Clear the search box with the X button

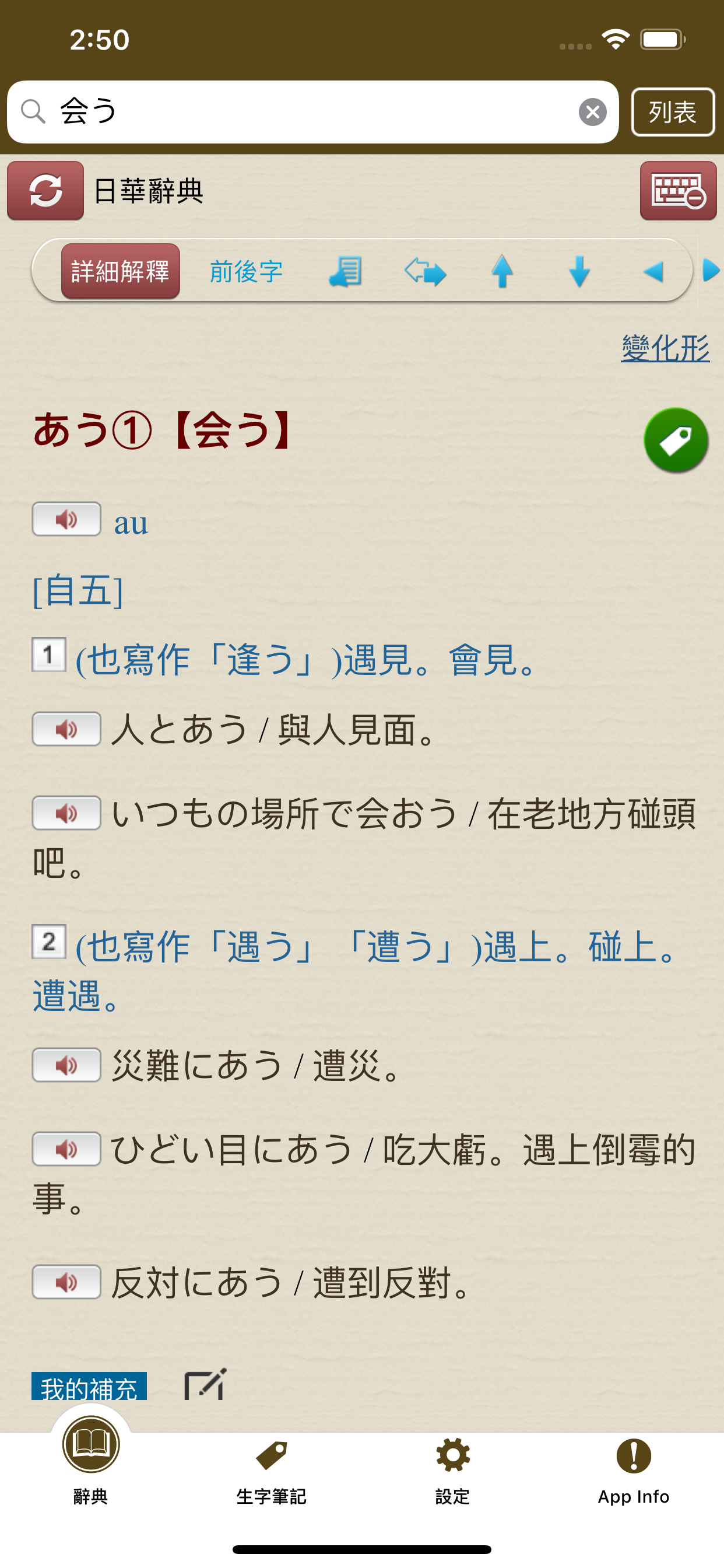click(x=593, y=111)
